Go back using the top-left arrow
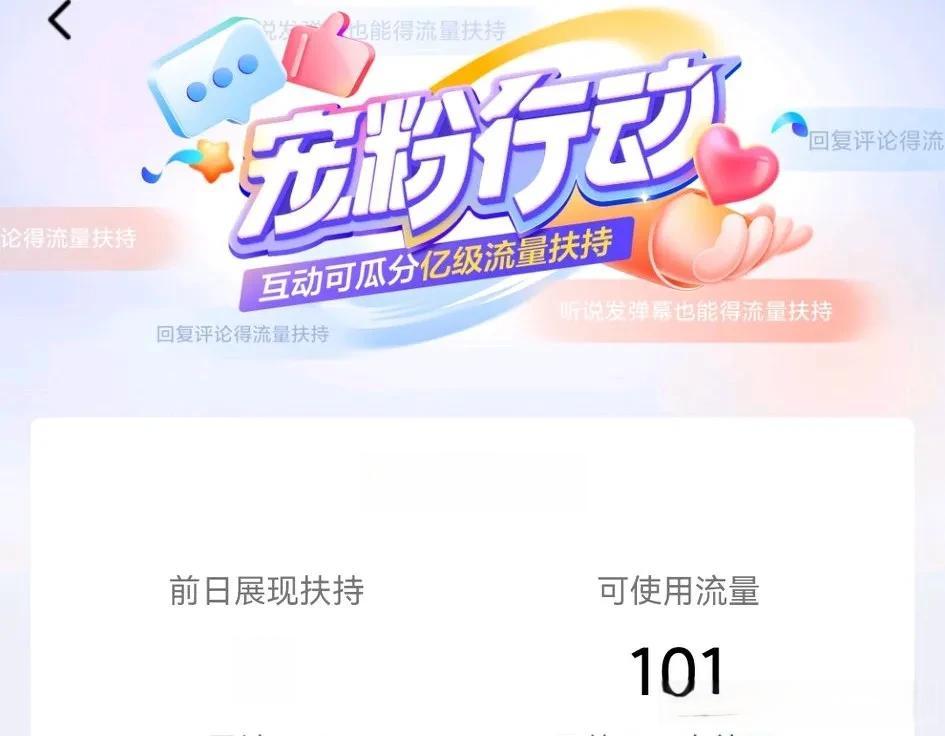Image resolution: width=945 pixels, height=736 pixels. (60, 20)
